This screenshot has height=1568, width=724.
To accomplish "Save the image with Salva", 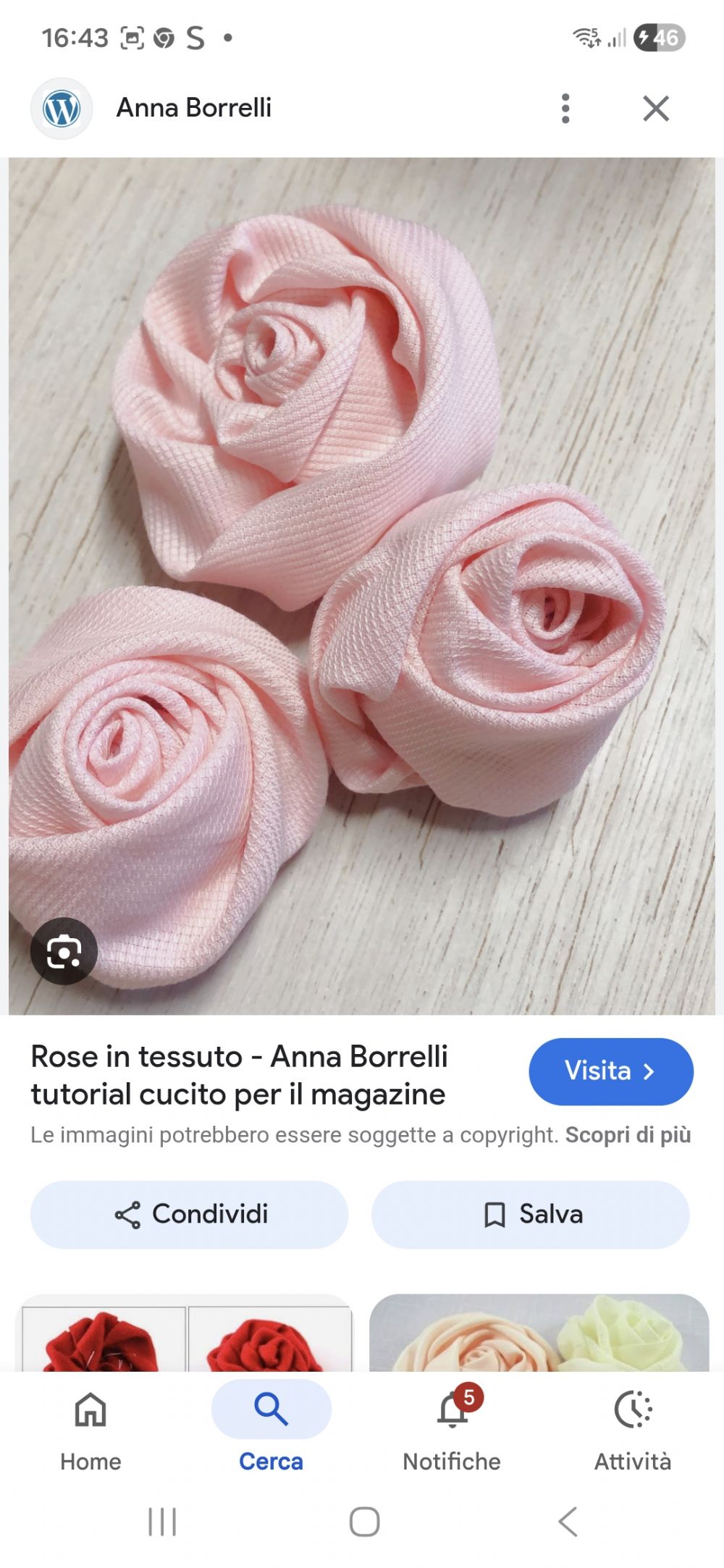I will [530, 1215].
